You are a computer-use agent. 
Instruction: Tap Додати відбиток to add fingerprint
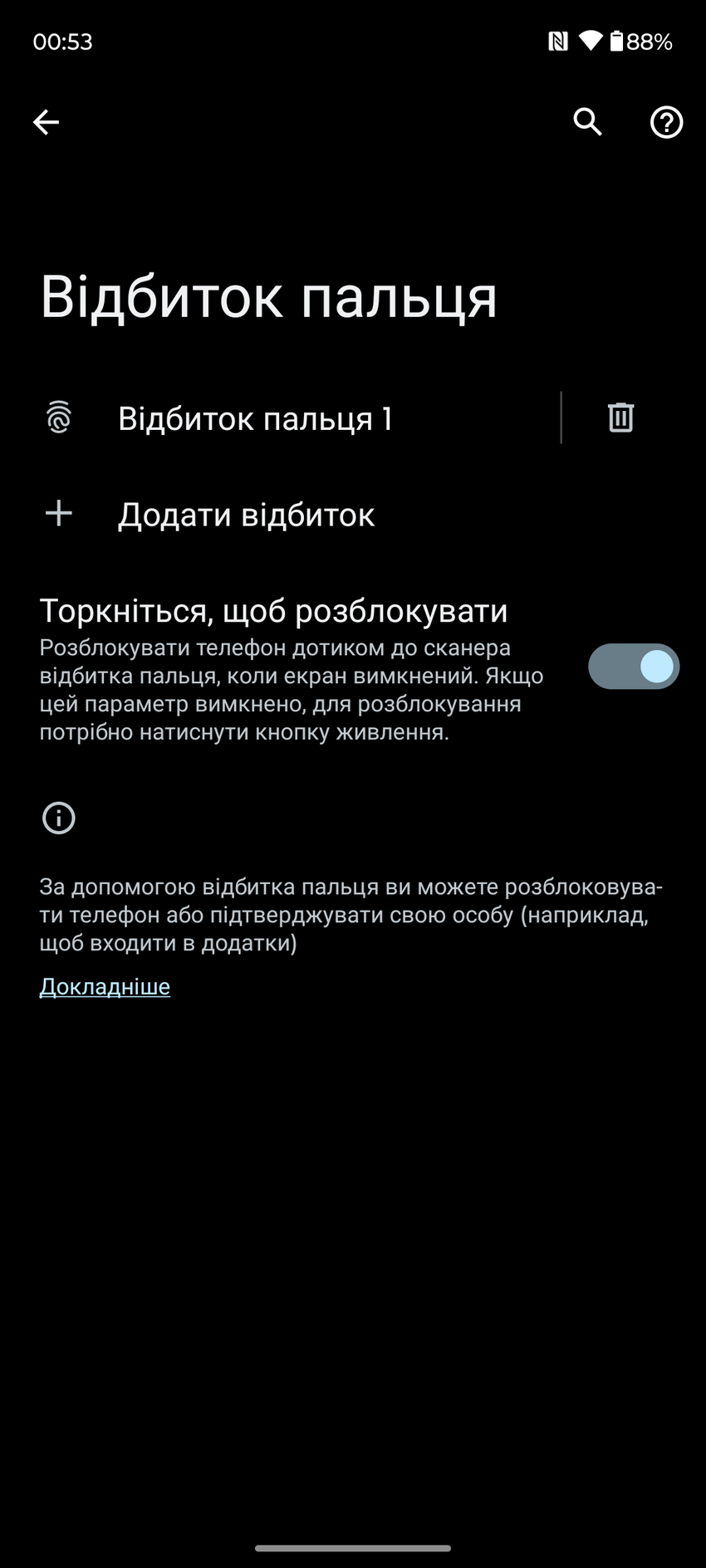246,515
